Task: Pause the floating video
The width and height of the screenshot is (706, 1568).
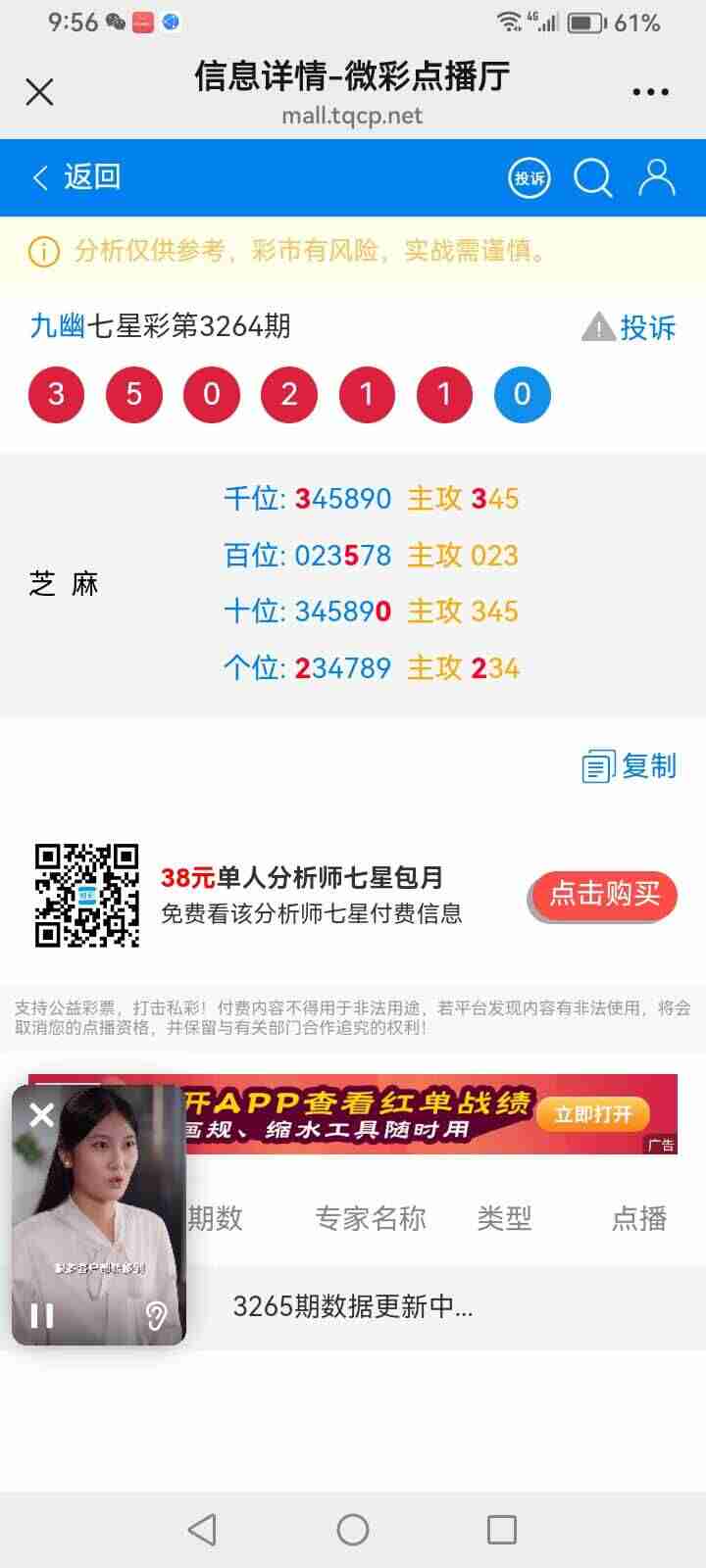Action: point(42,1316)
